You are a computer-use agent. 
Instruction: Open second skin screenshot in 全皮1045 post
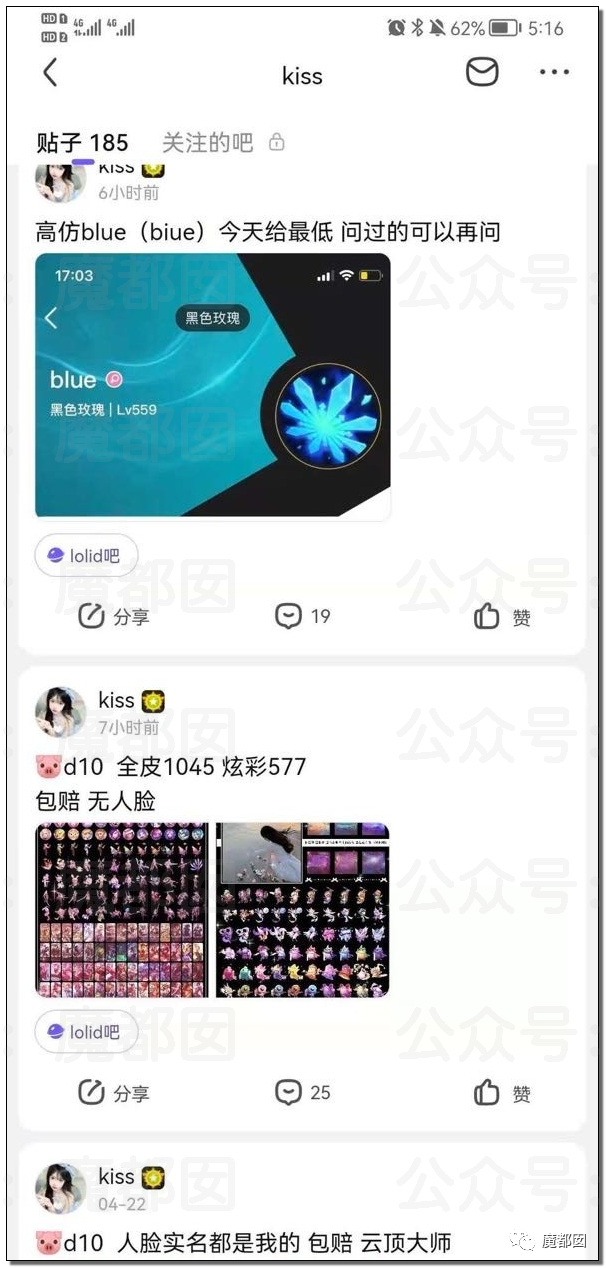[x=302, y=910]
